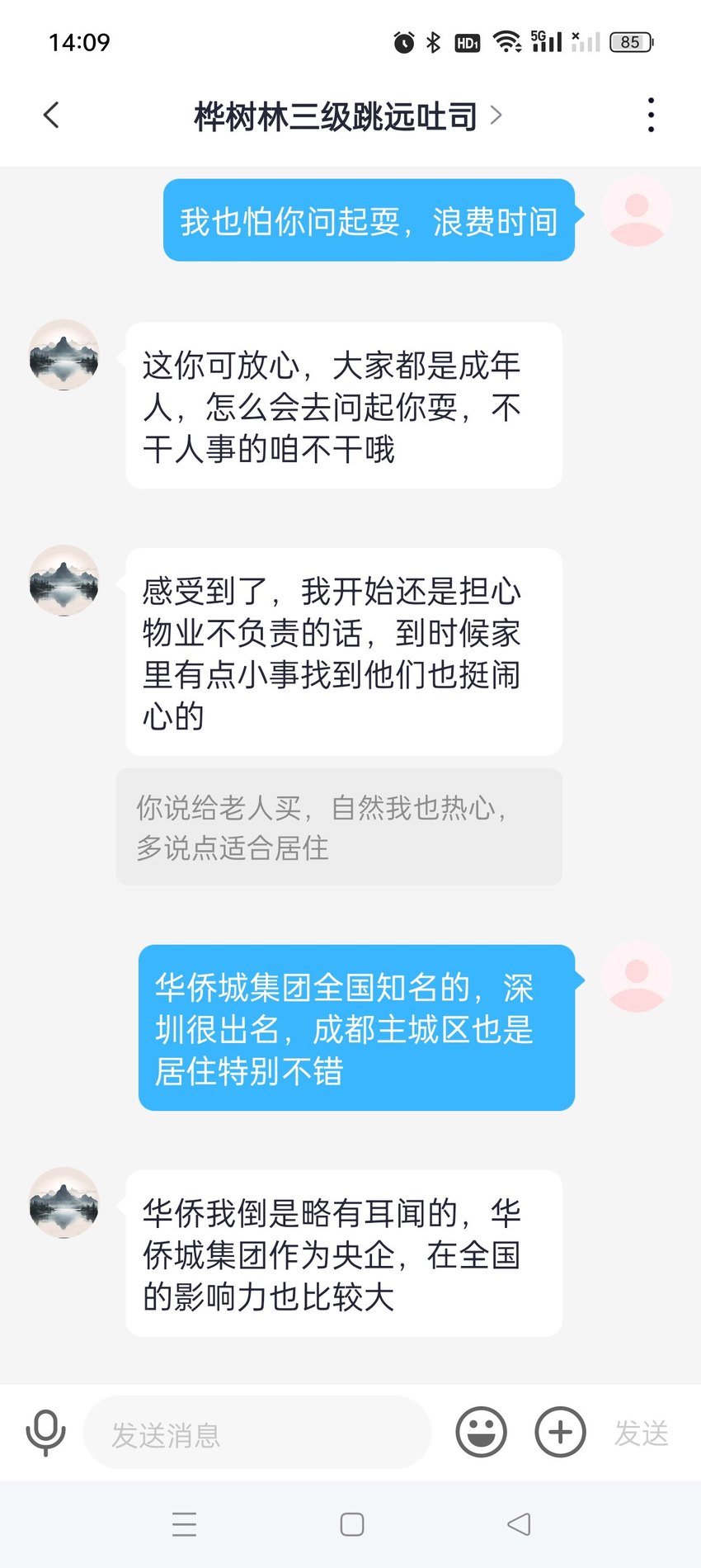Go back using the top-left arrow
The height and width of the screenshot is (1568, 701).
51,116
